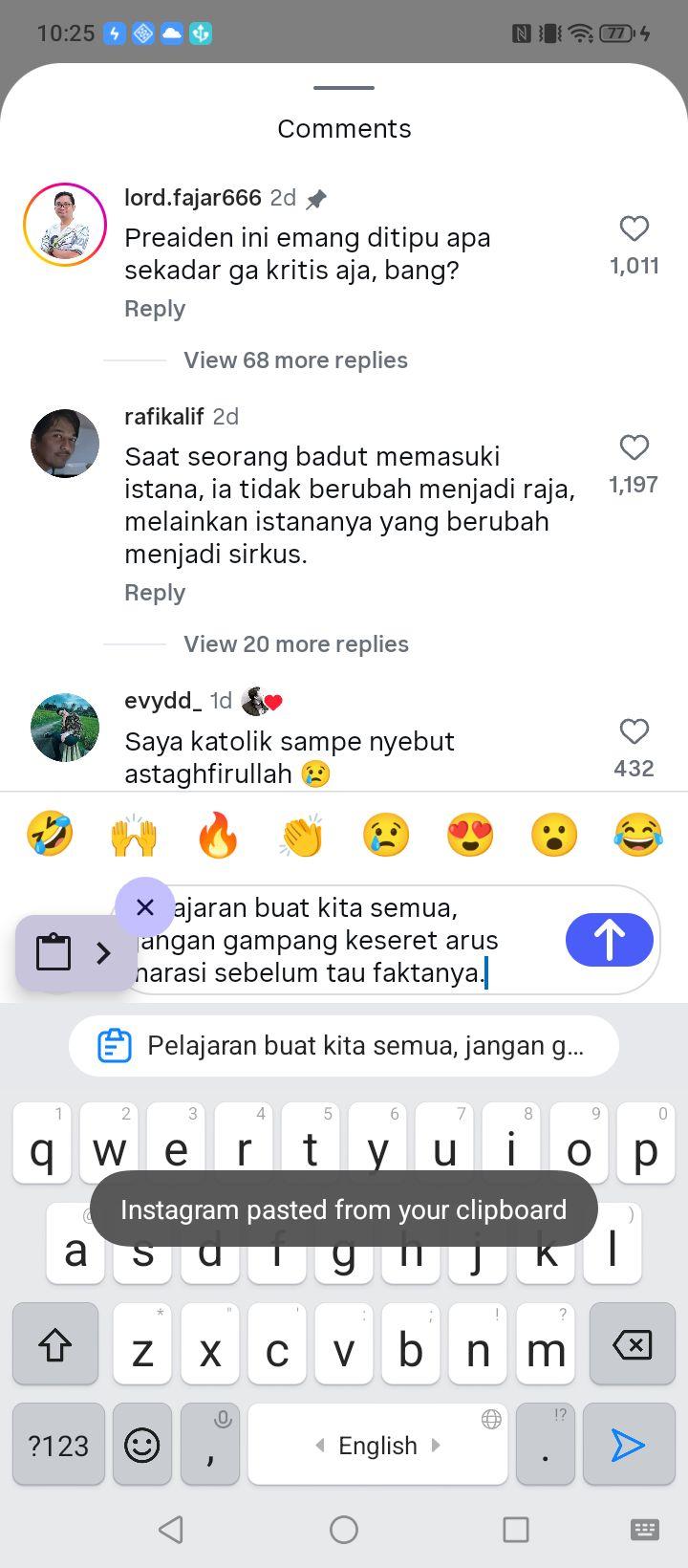Switch keyboard to ?123 symbols
The height and width of the screenshot is (1568, 688).
tap(58, 1444)
